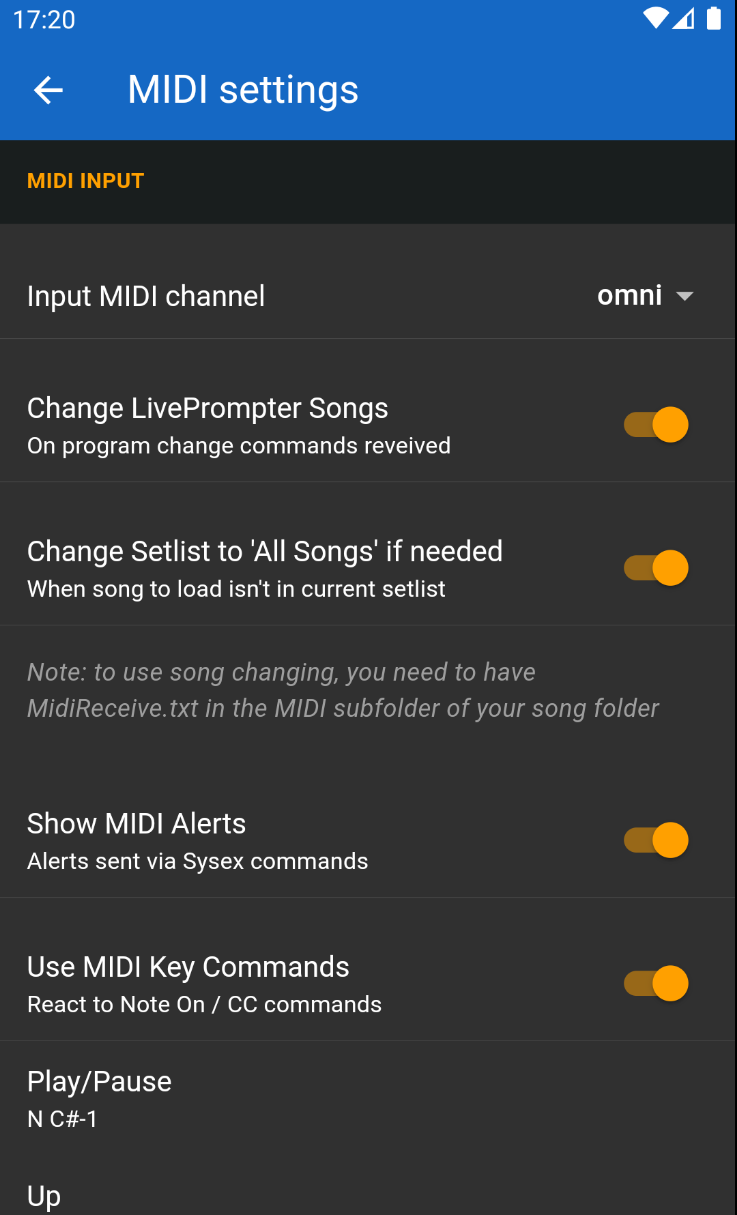Click the Play/Pause mapping labeled N C#-1
This screenshot has width=737, height=1215.
(61, 1119)
